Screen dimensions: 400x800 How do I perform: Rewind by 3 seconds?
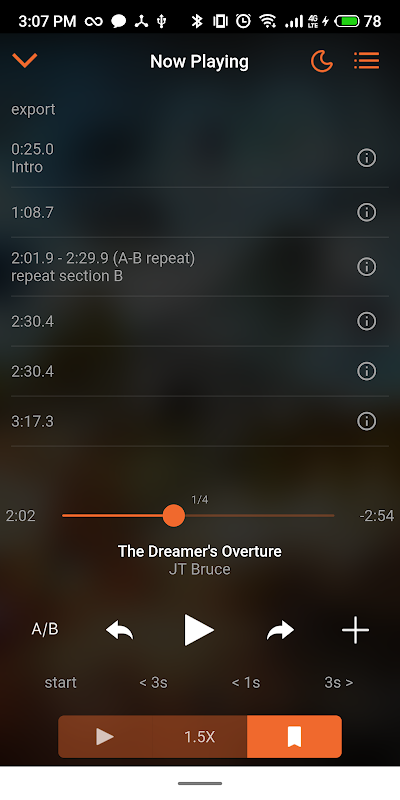[x=153, y=683]
